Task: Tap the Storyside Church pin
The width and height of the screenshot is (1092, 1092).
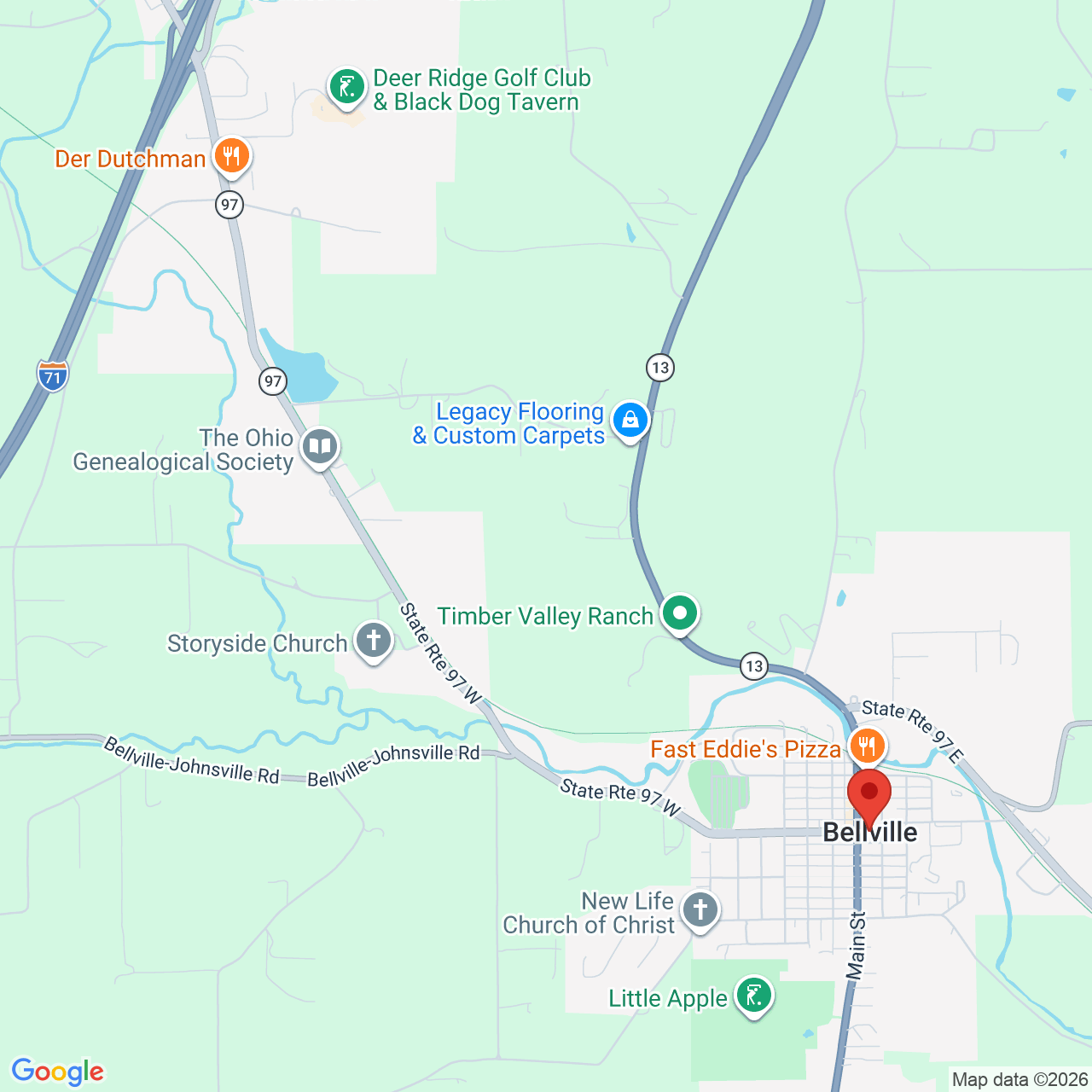Action: (x=373, y=642)
